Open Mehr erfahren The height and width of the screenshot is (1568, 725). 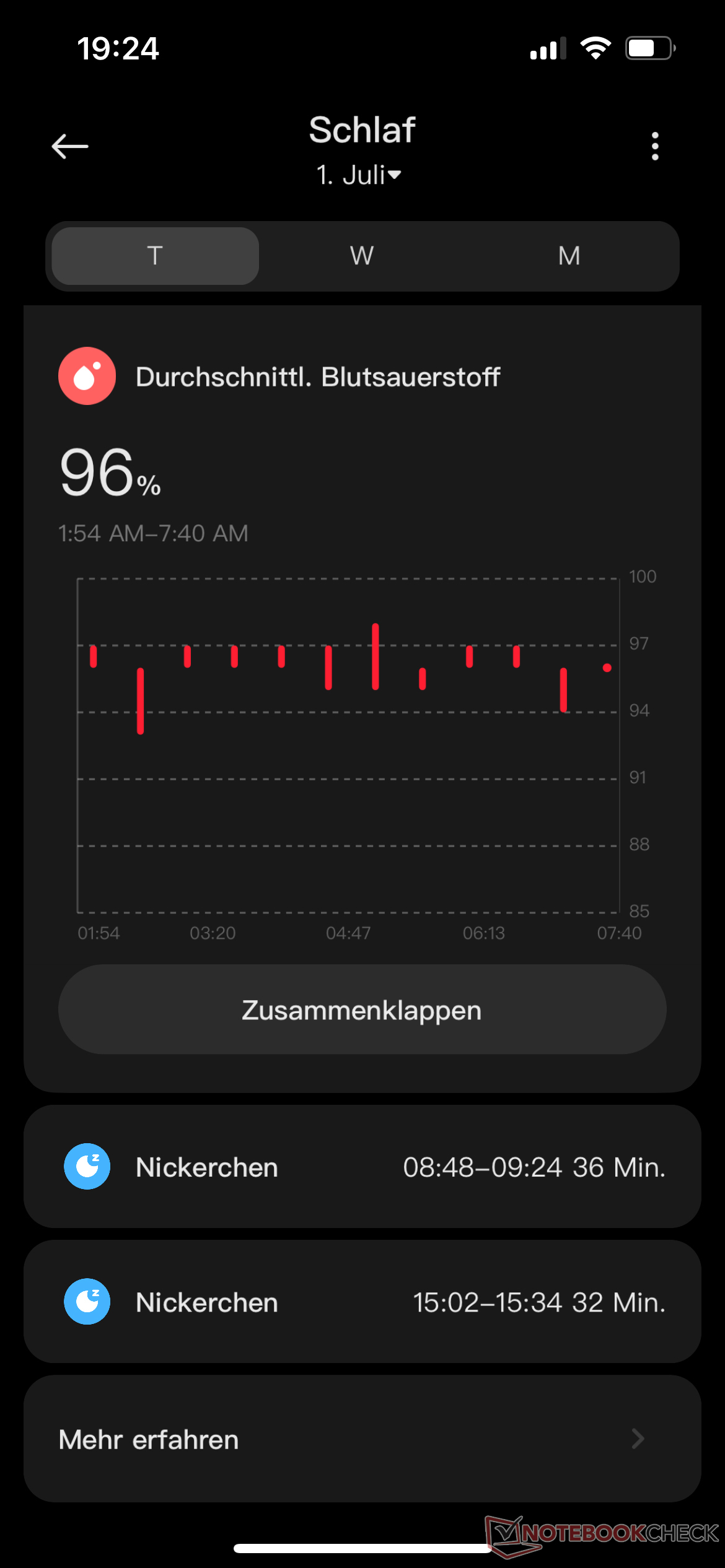click(362, 1439)
